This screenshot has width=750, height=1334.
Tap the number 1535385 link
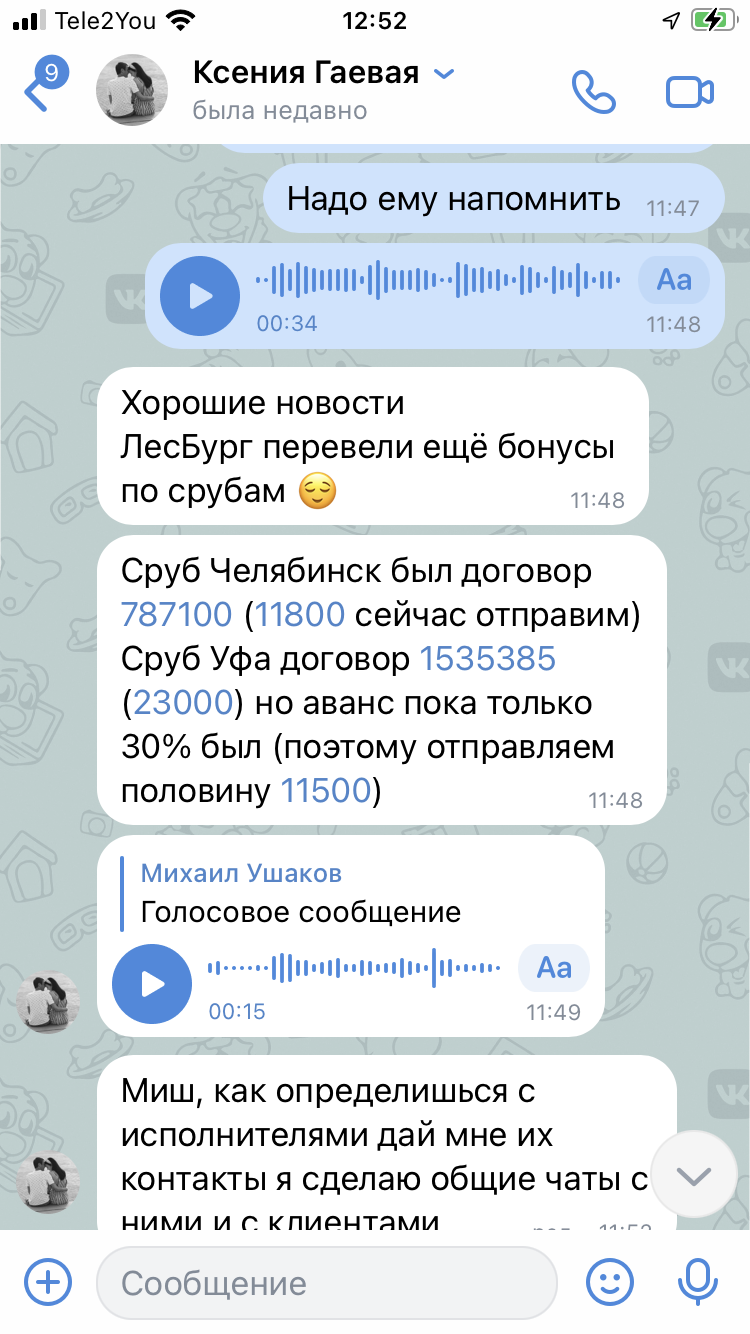pos(487,659)
